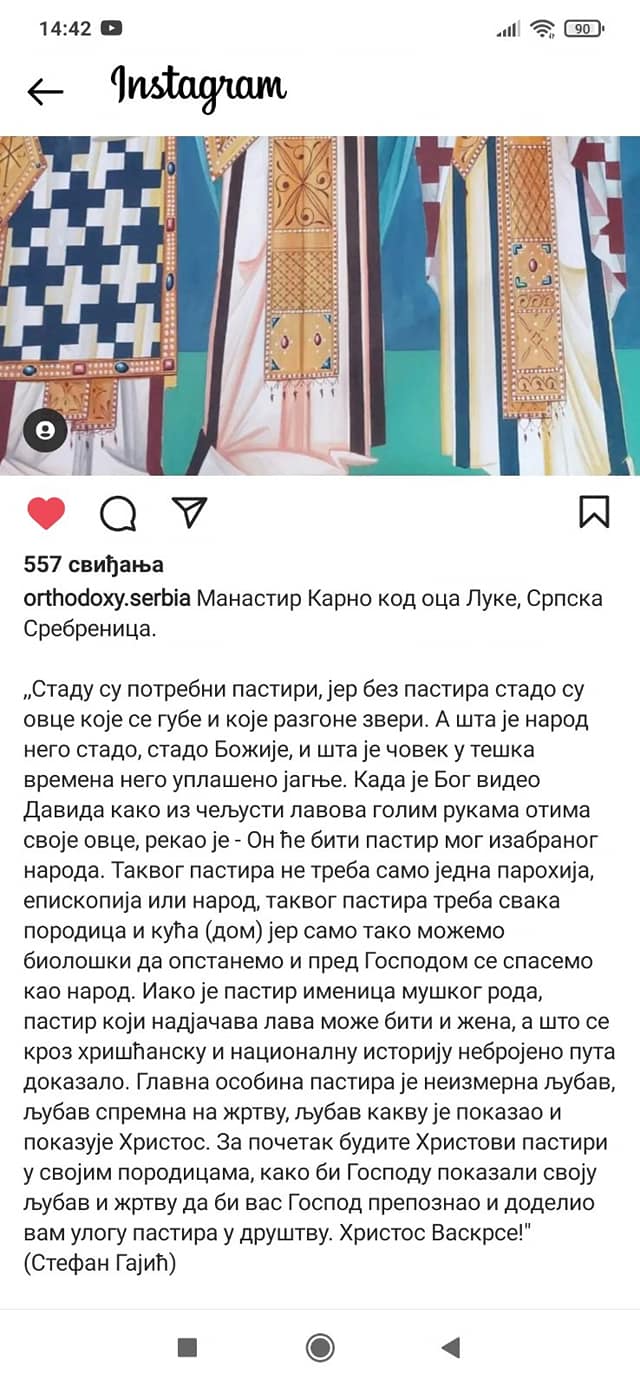Image resolution: width=640 pixels, height=1386 pixels.
Task: View tagged people icon on the photo
Action: pyautogui.click(x=46, y=430)
